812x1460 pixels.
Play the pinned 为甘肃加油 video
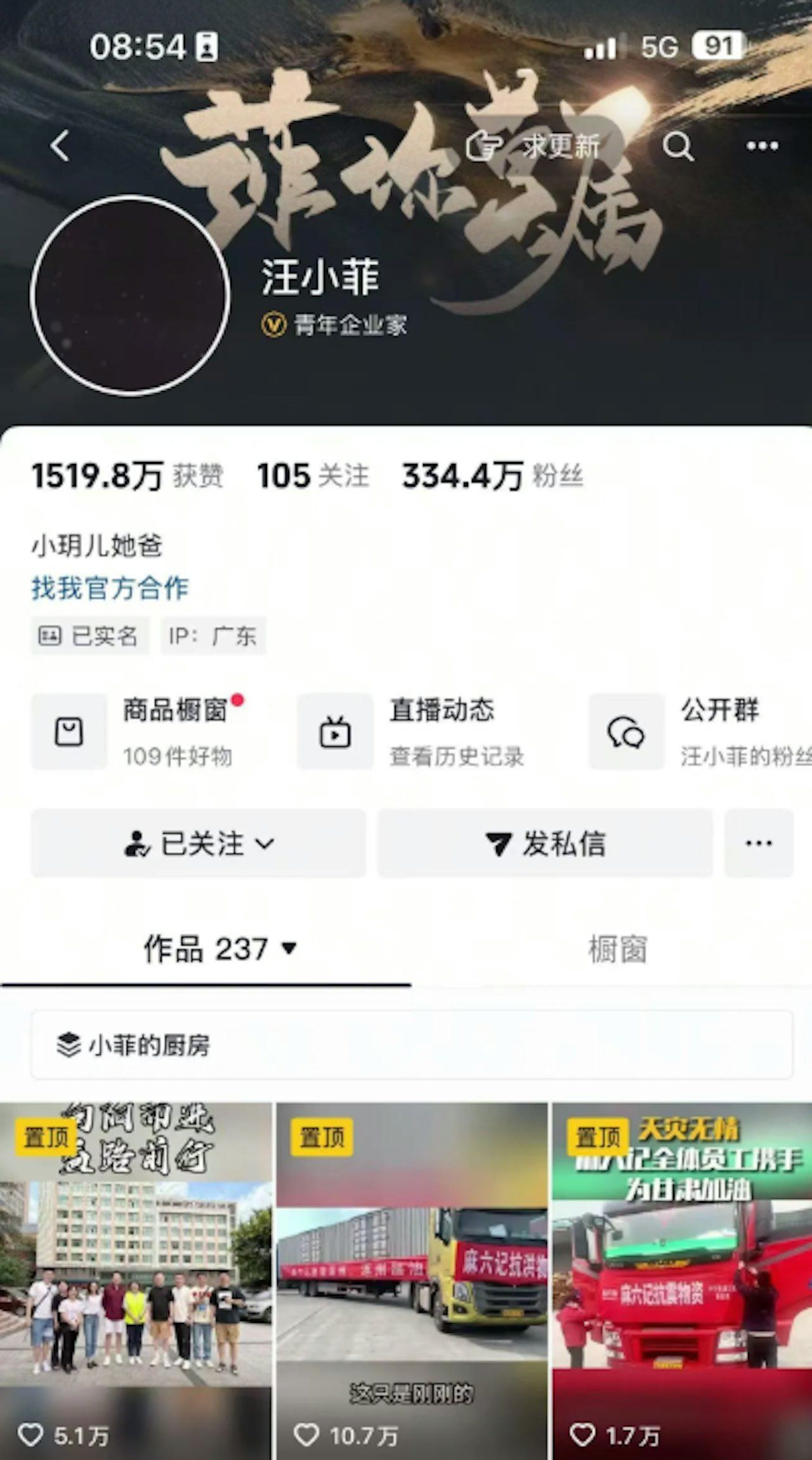[682, 1282]
